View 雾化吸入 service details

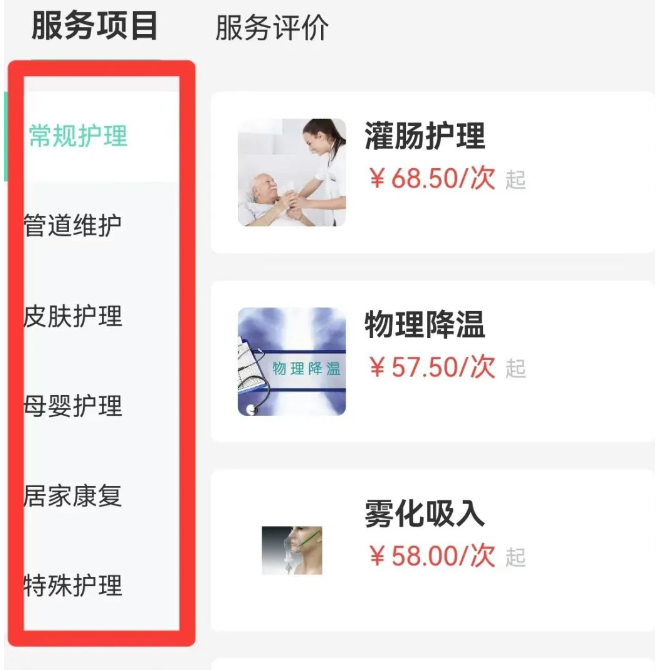tap(430, 549)
